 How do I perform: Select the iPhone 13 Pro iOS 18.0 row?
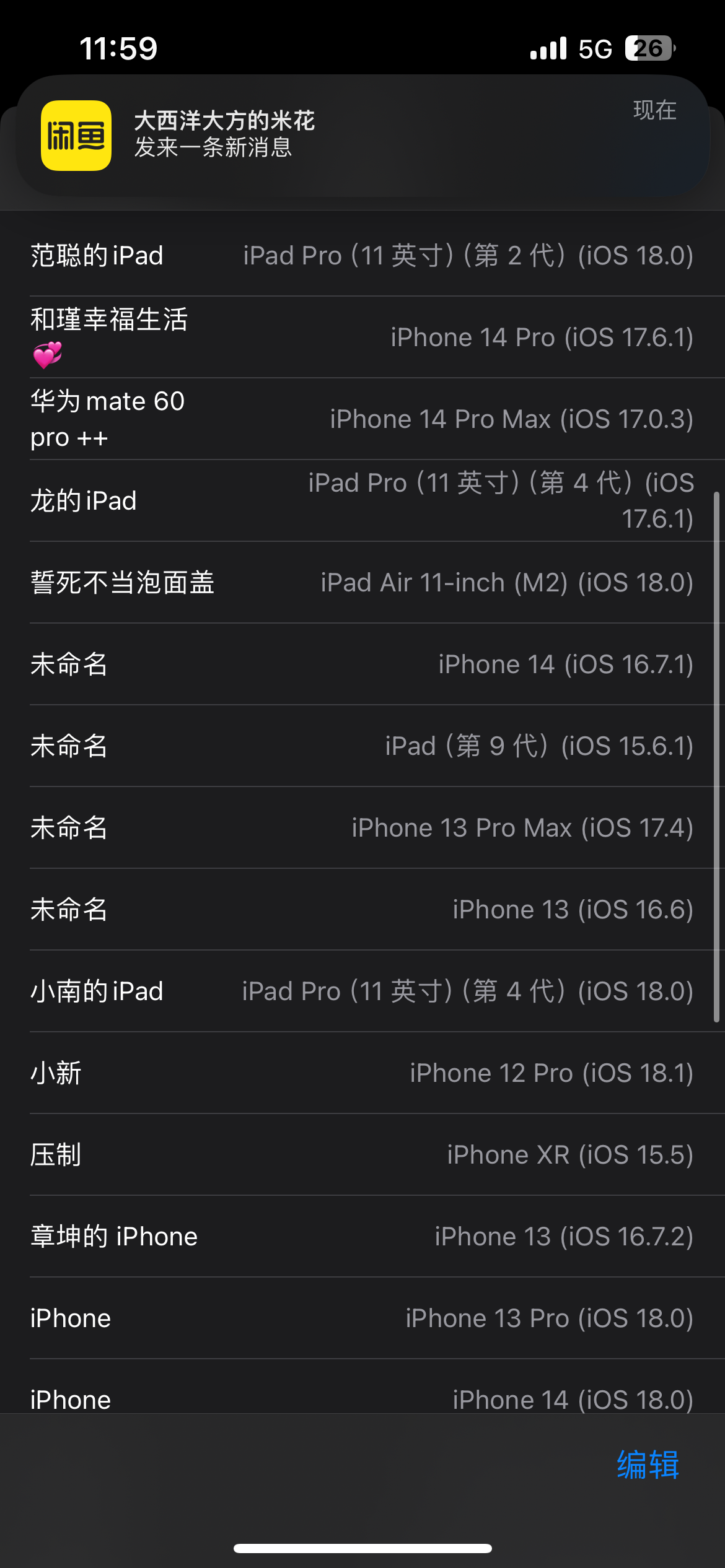tap(362, 1318)
